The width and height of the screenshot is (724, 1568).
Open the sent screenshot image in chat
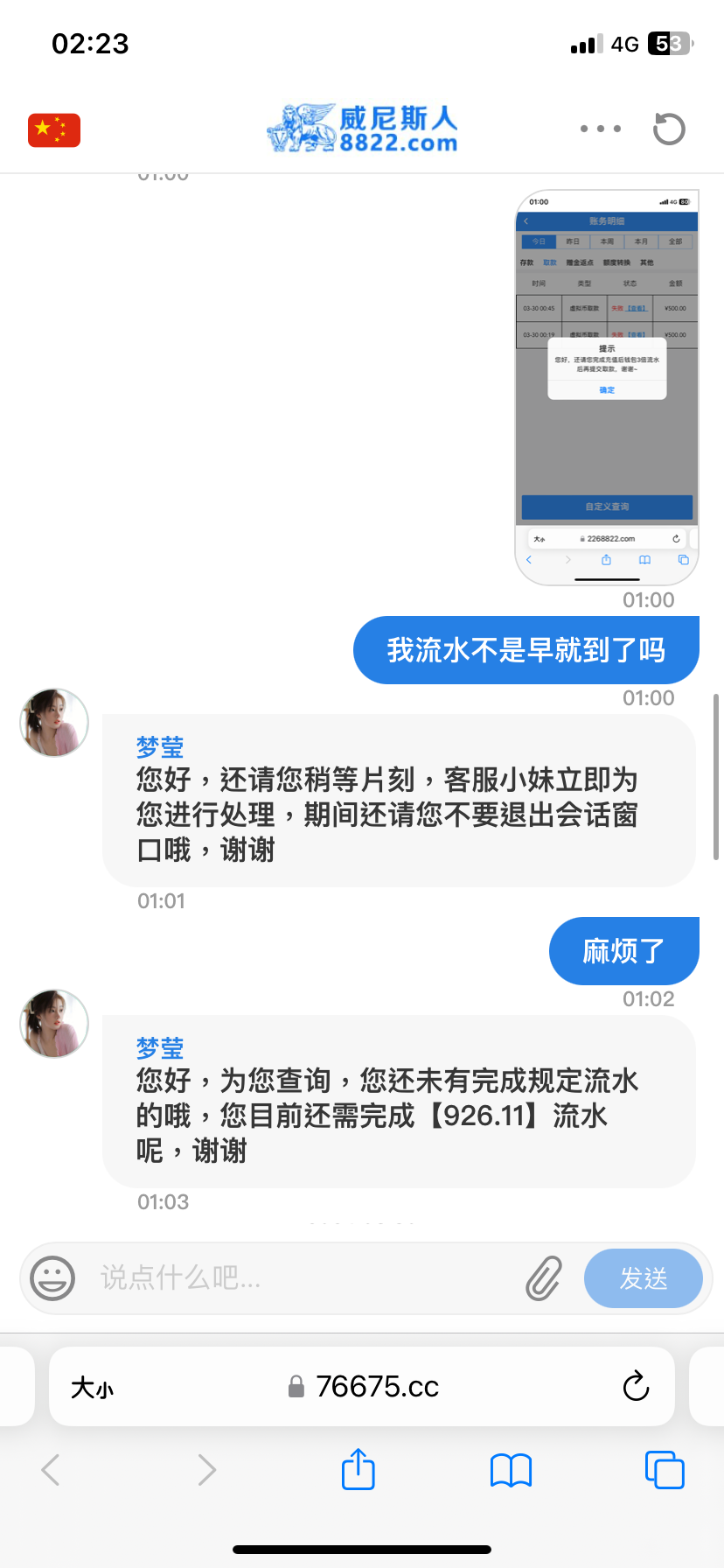click(x=607, y=387)
